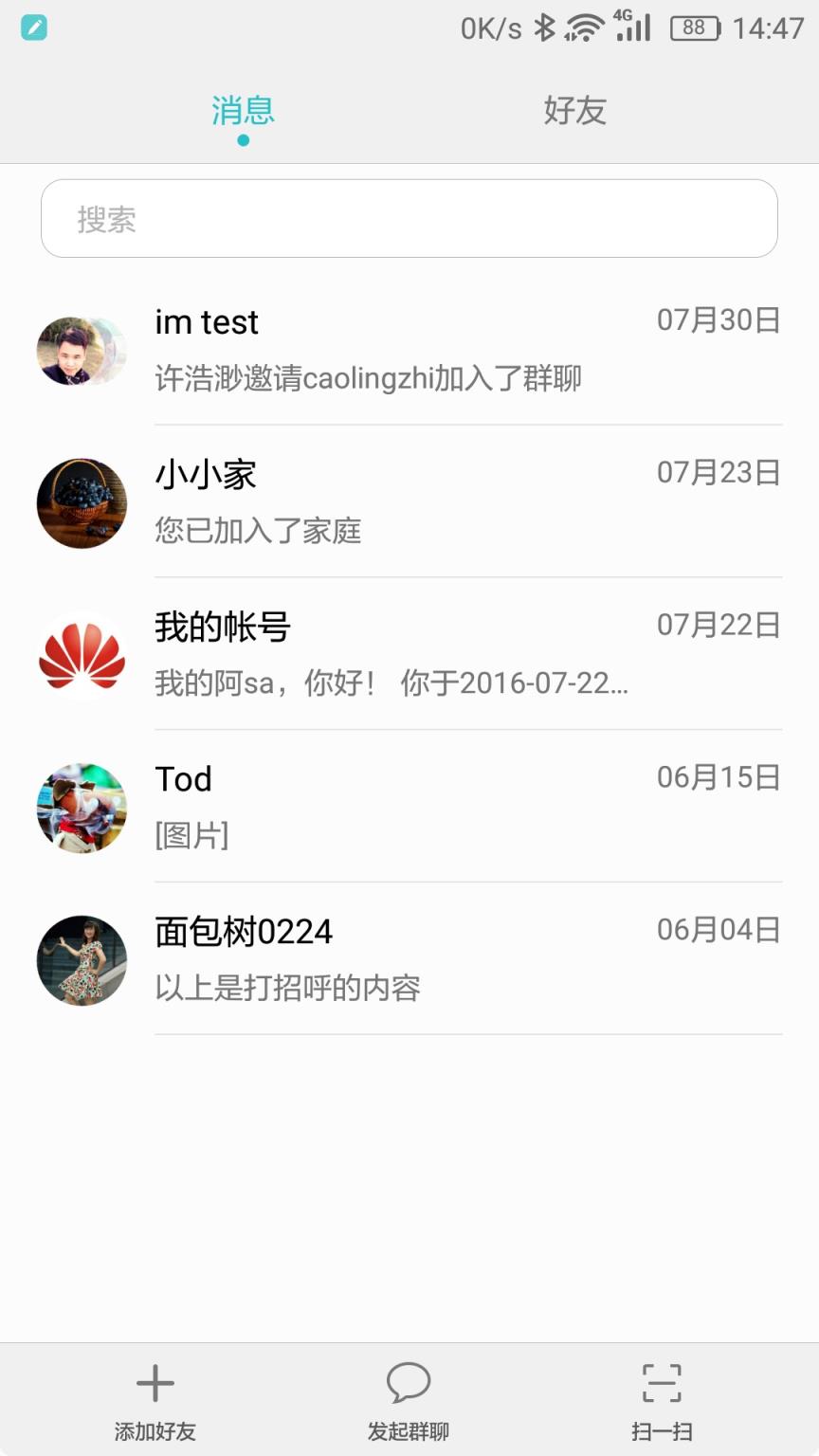Viewport: 819px width, 1456px height.
Task: Tap the battery indicator showing 88
Action: pyautogui.click(x=693, y=27)
